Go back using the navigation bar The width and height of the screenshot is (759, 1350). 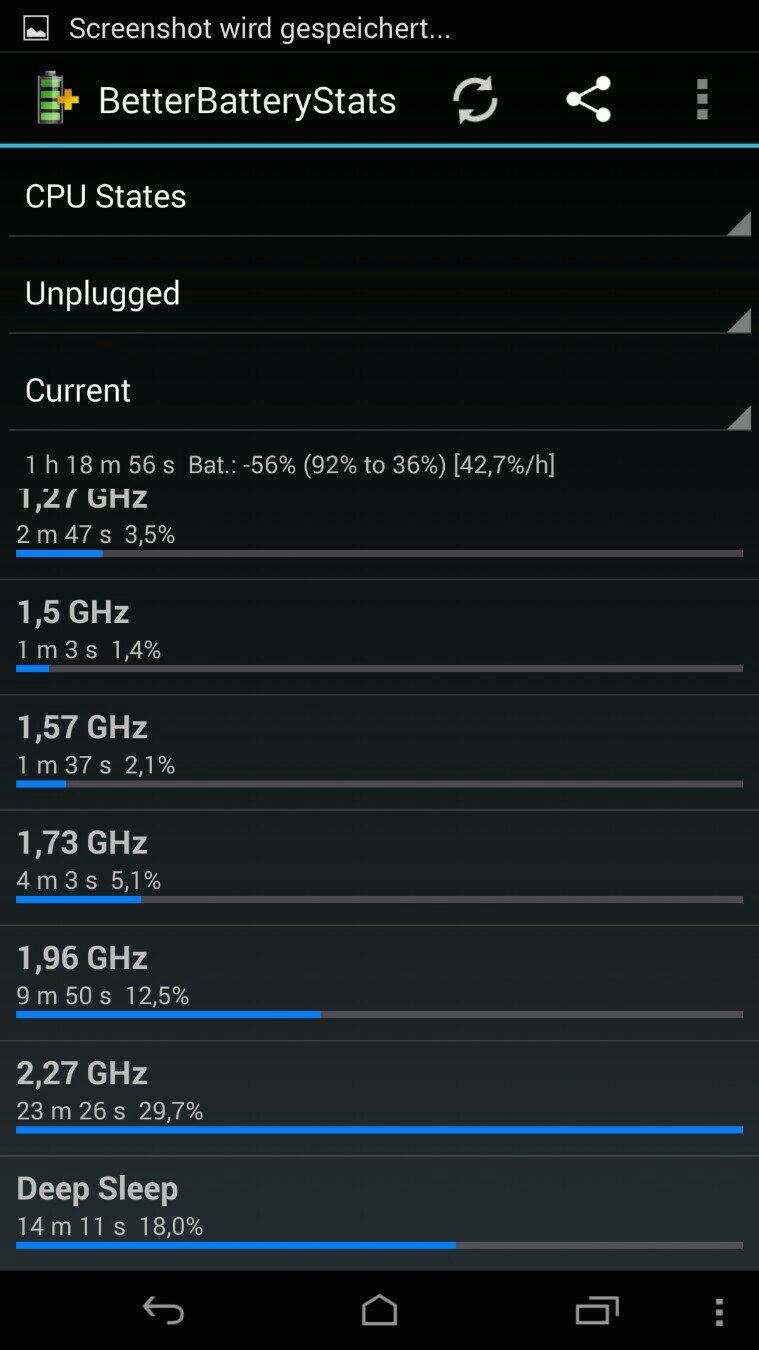point(163,1310)
